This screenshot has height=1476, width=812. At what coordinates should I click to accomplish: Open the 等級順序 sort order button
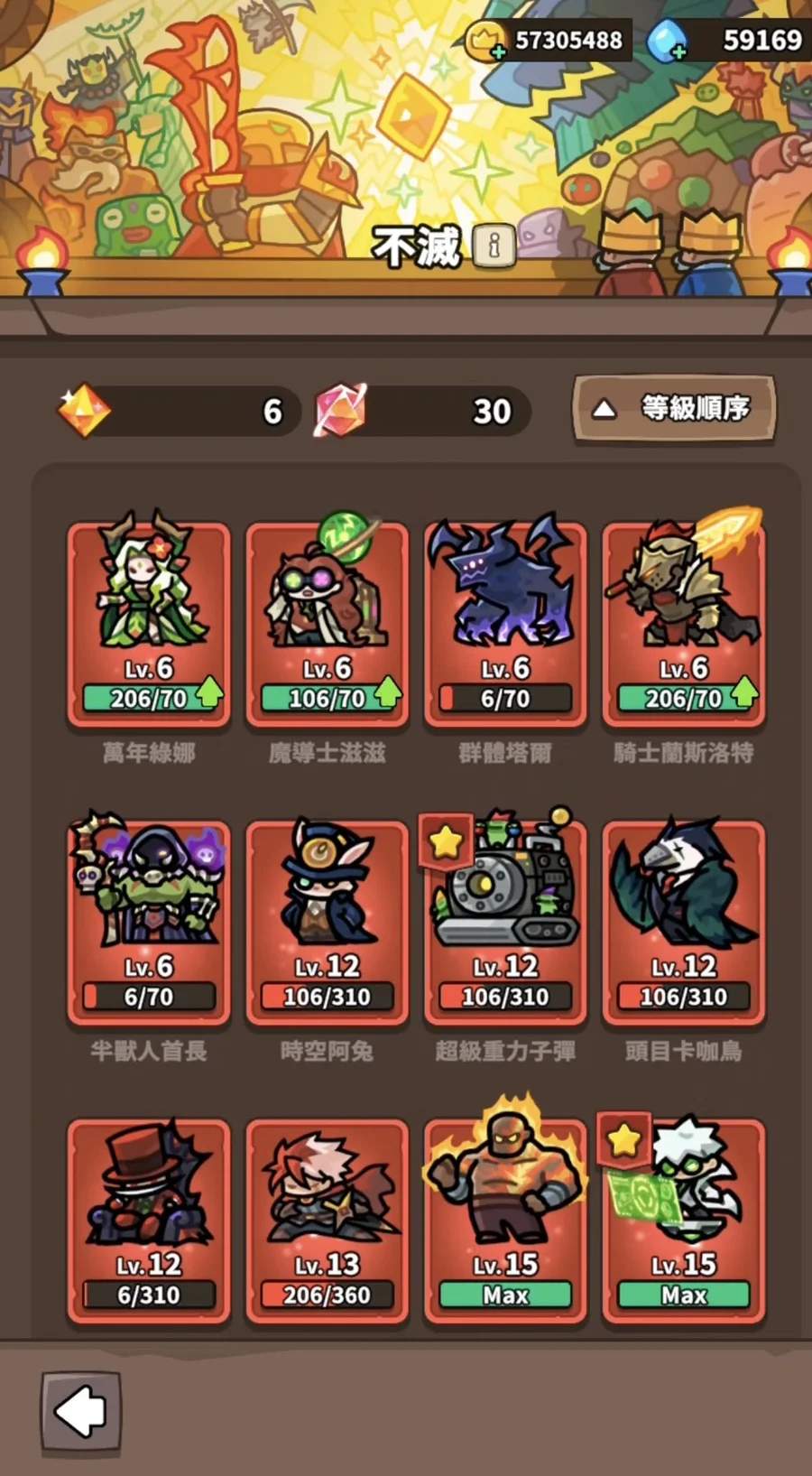tap(674, 410)
